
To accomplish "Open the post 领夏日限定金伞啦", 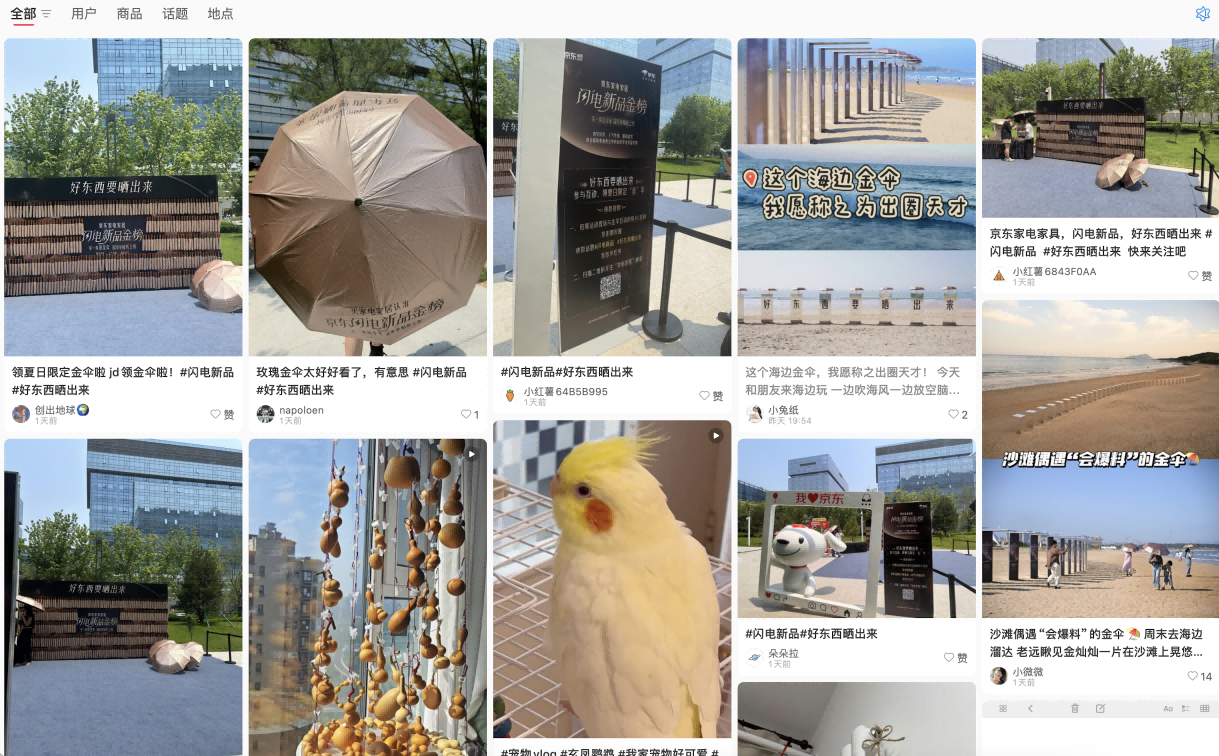I will click(123, 197).
